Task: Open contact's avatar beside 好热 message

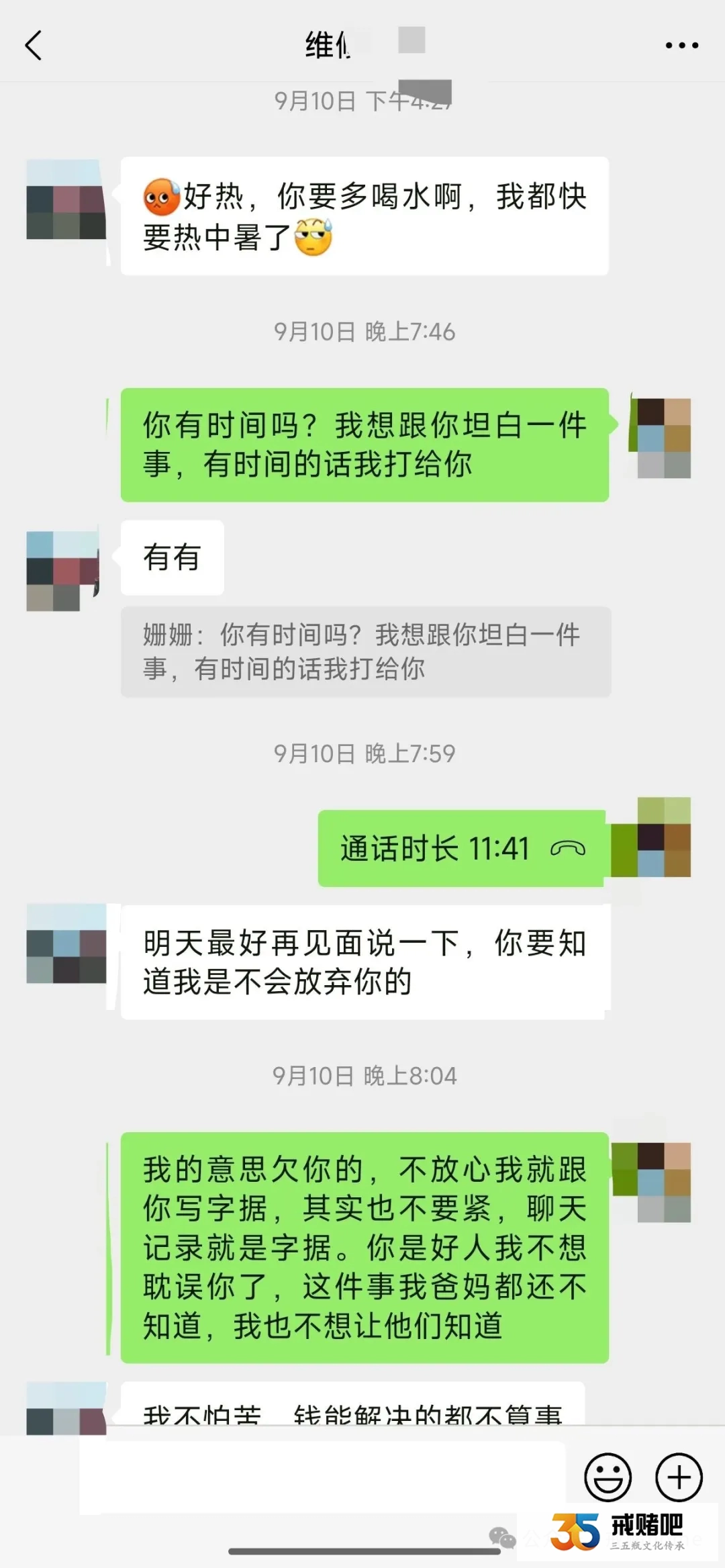Action: (x=66, y=200)
